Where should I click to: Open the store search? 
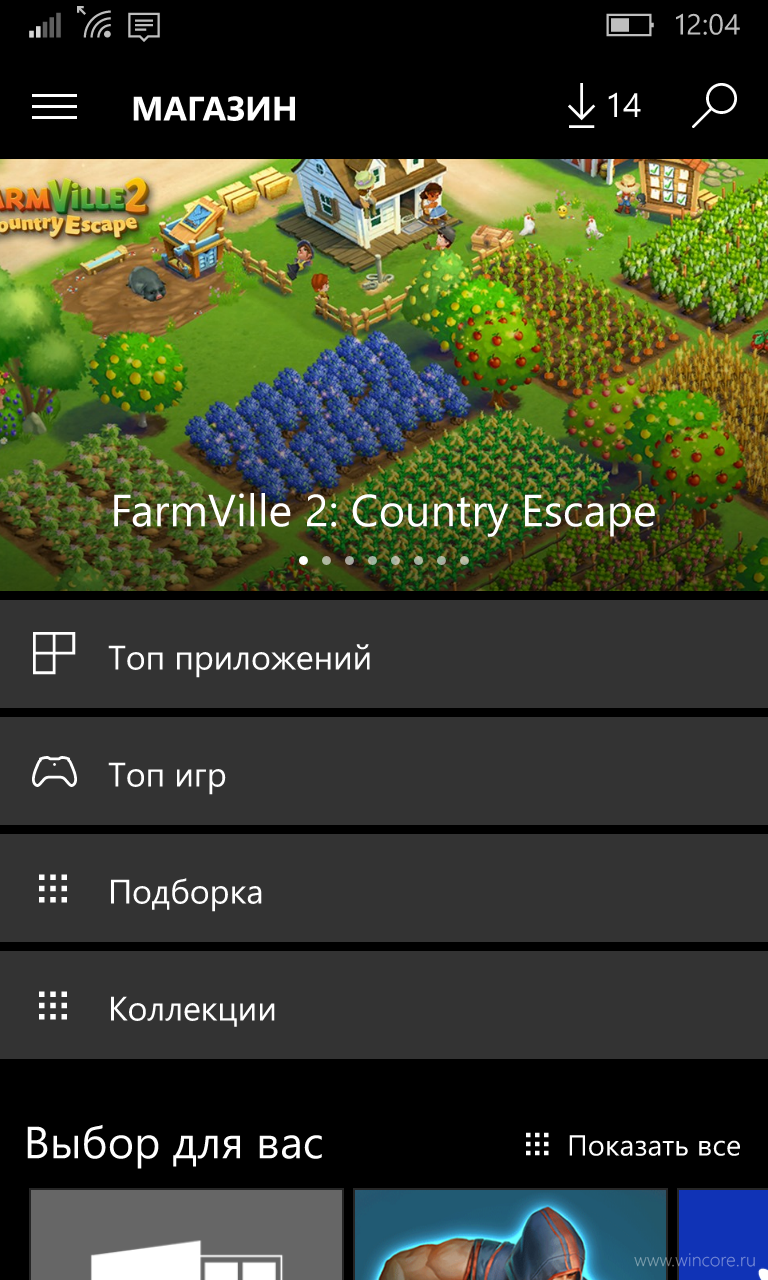click(x=715, y=106)
